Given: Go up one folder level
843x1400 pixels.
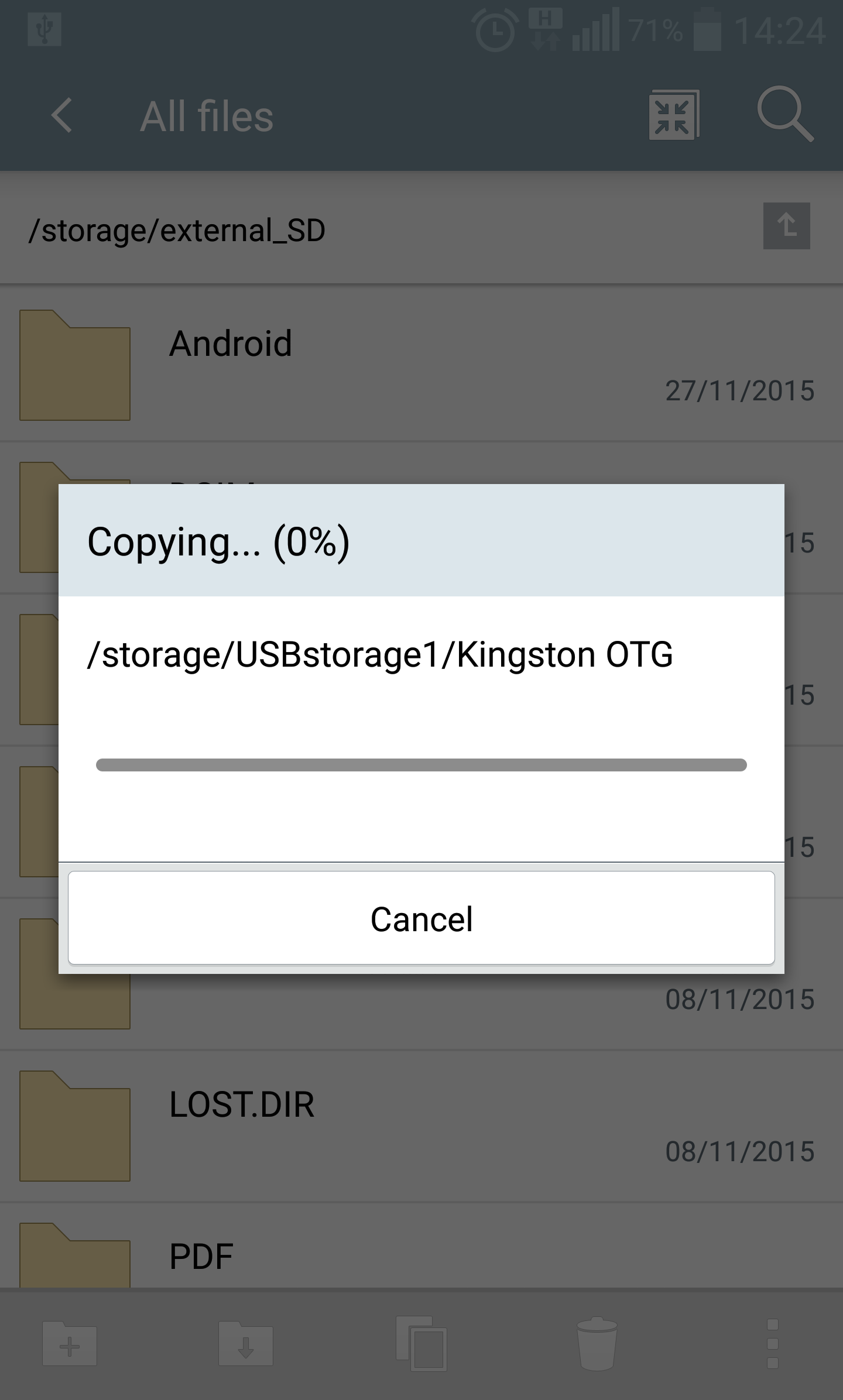Looking at the screenshot, I should click(786, 226).
